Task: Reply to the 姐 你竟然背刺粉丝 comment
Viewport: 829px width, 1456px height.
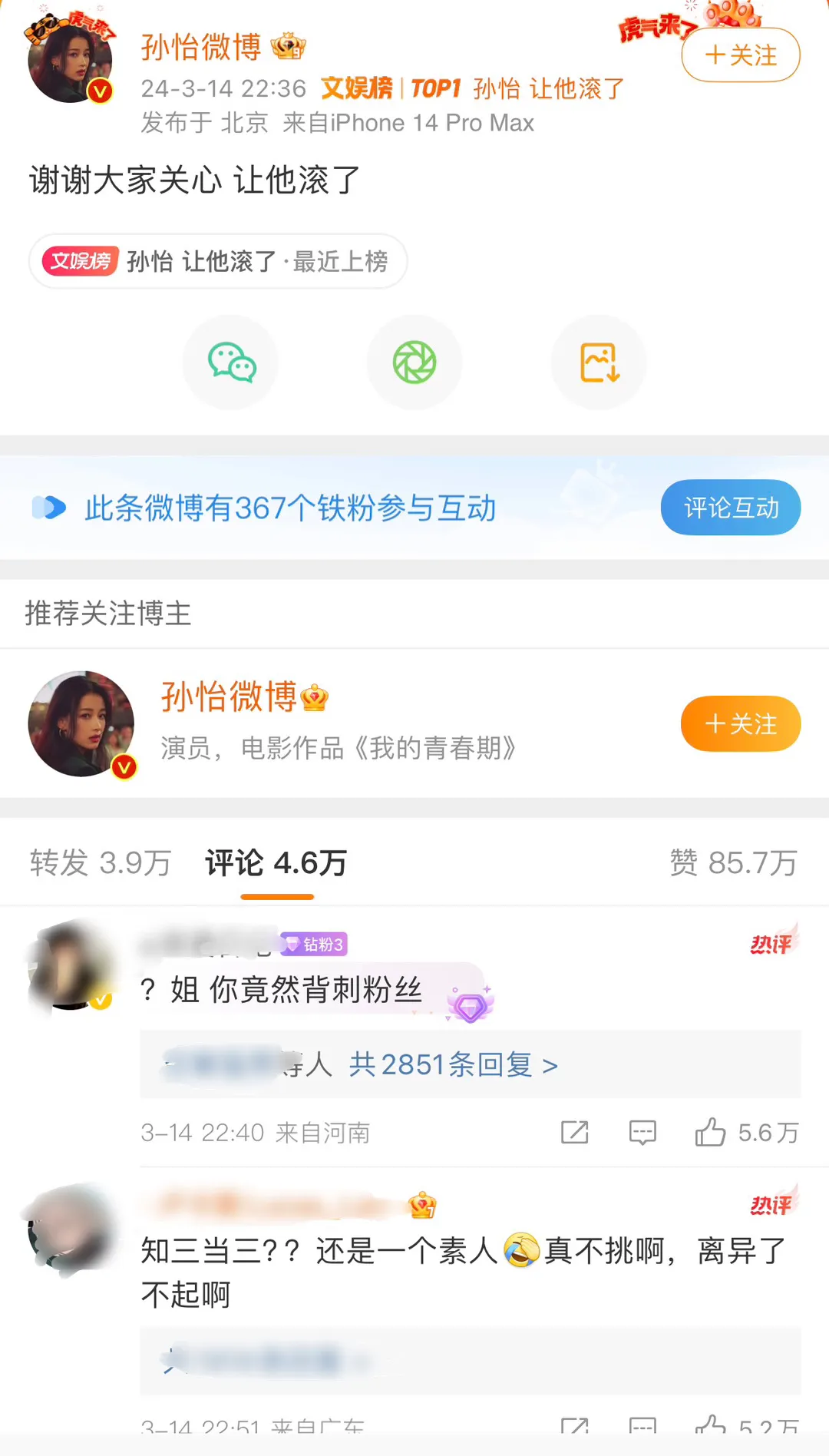Action: click(642, 1133)
